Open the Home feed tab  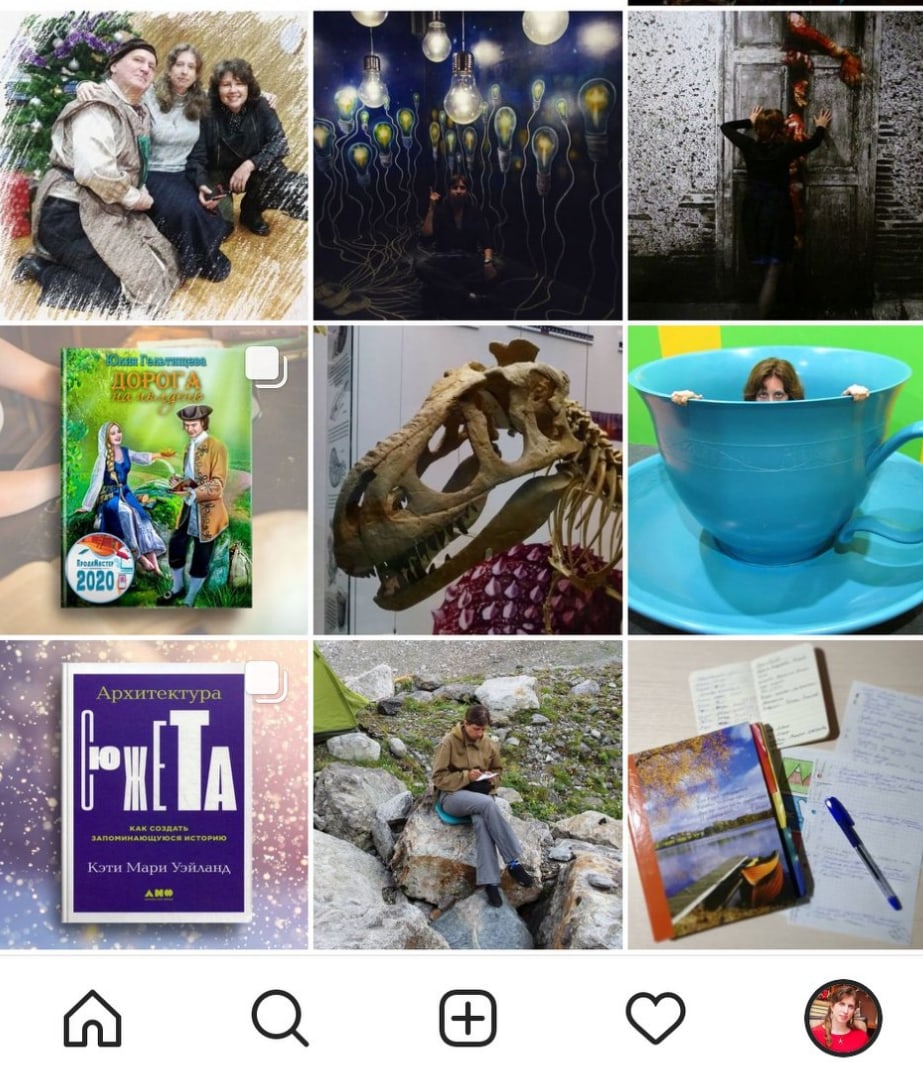93,1018
